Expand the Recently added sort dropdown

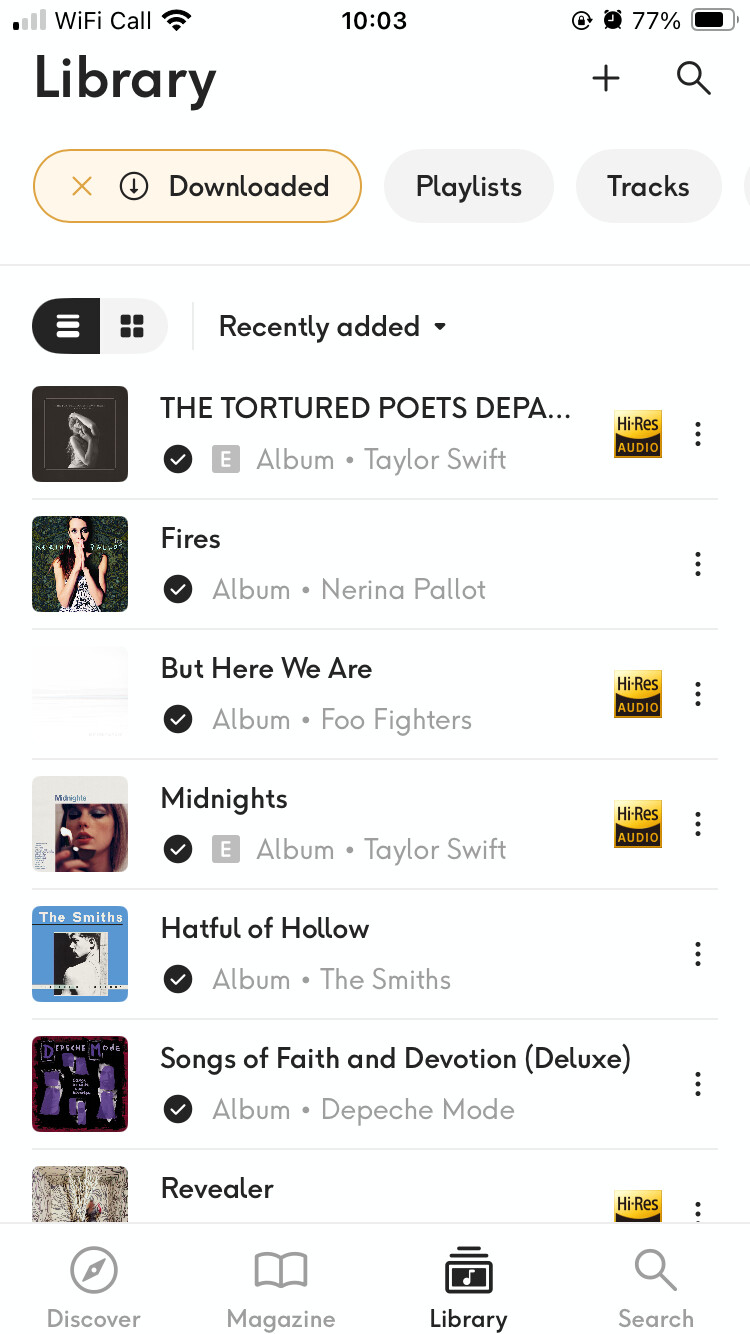point(332,327)
